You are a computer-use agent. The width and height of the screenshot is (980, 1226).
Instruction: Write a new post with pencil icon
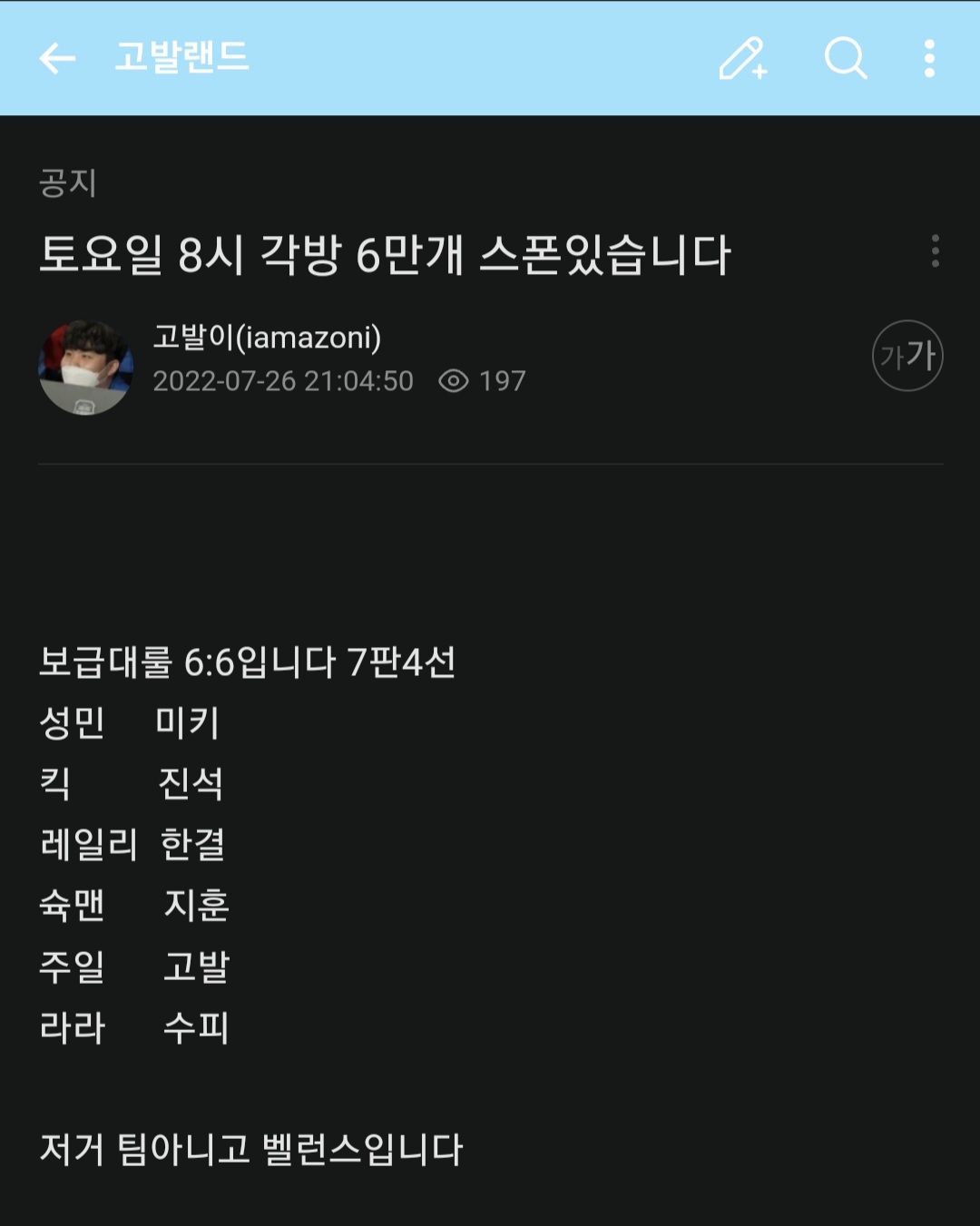click(743, 58)
